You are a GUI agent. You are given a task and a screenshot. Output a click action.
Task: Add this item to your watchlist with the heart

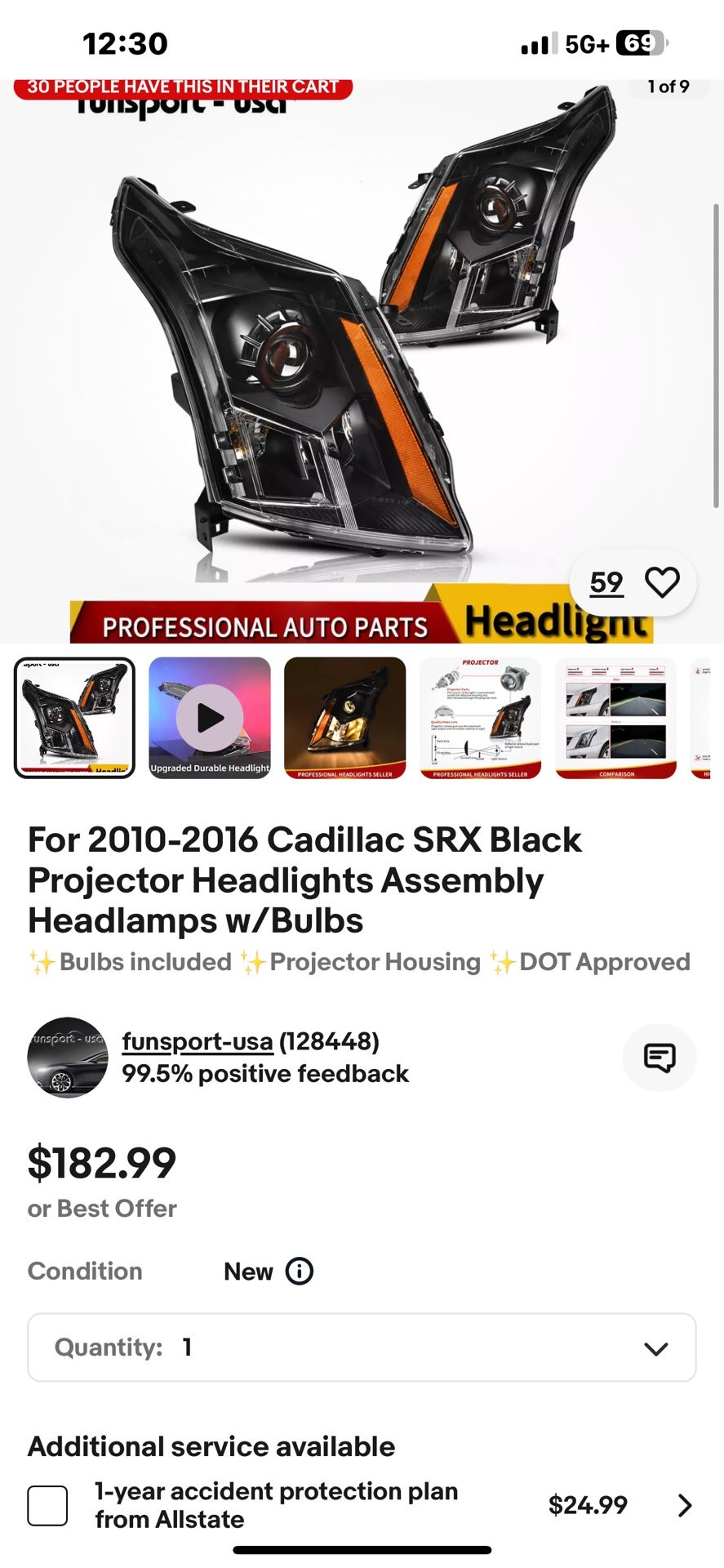click(662, 582)
